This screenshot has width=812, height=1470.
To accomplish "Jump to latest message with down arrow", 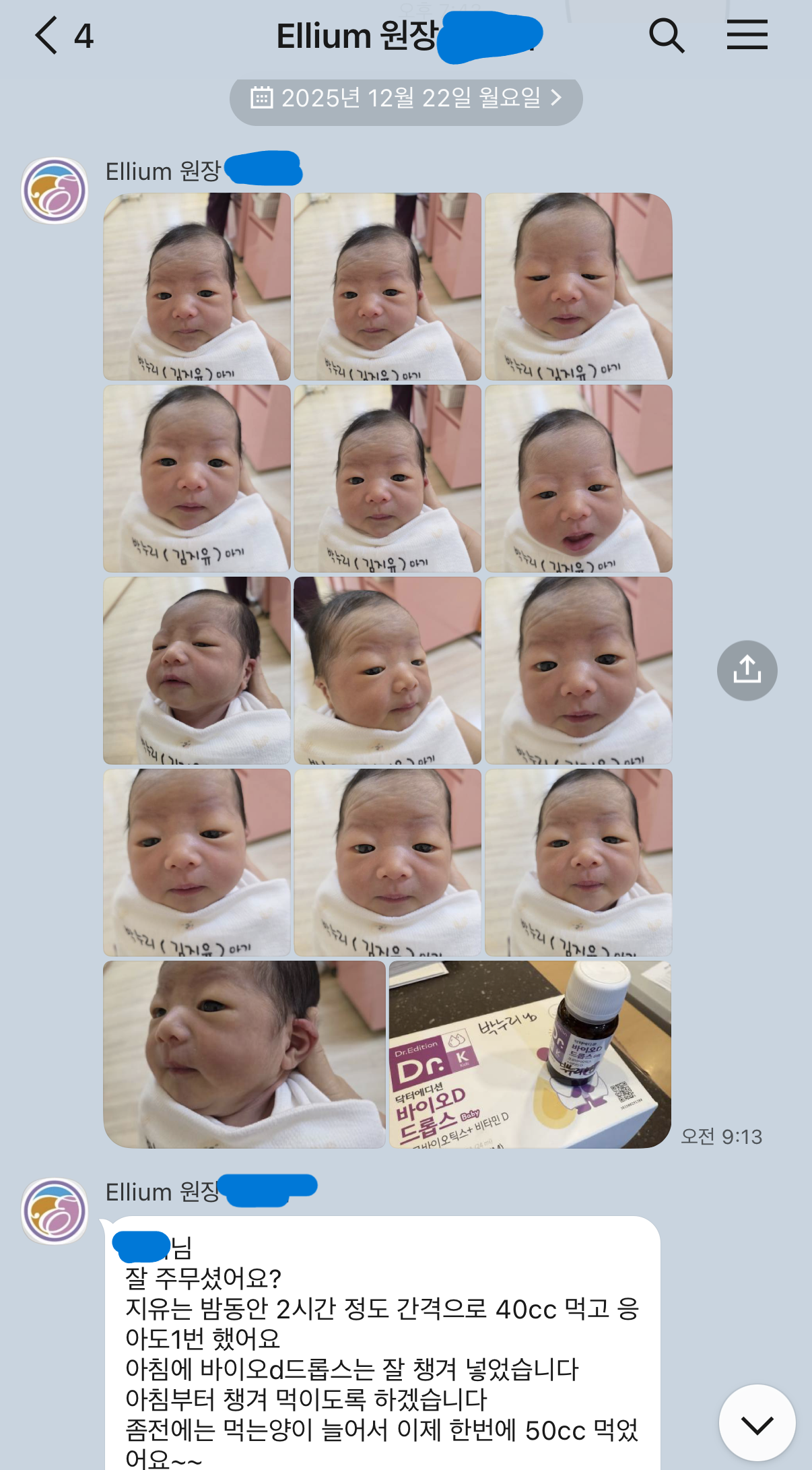I will (757, 1423).
